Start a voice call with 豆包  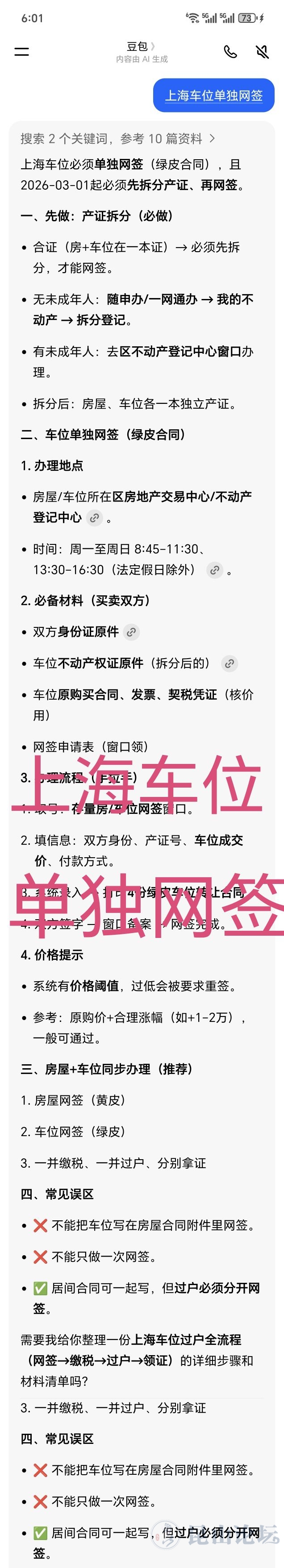[x=230, y=52]
